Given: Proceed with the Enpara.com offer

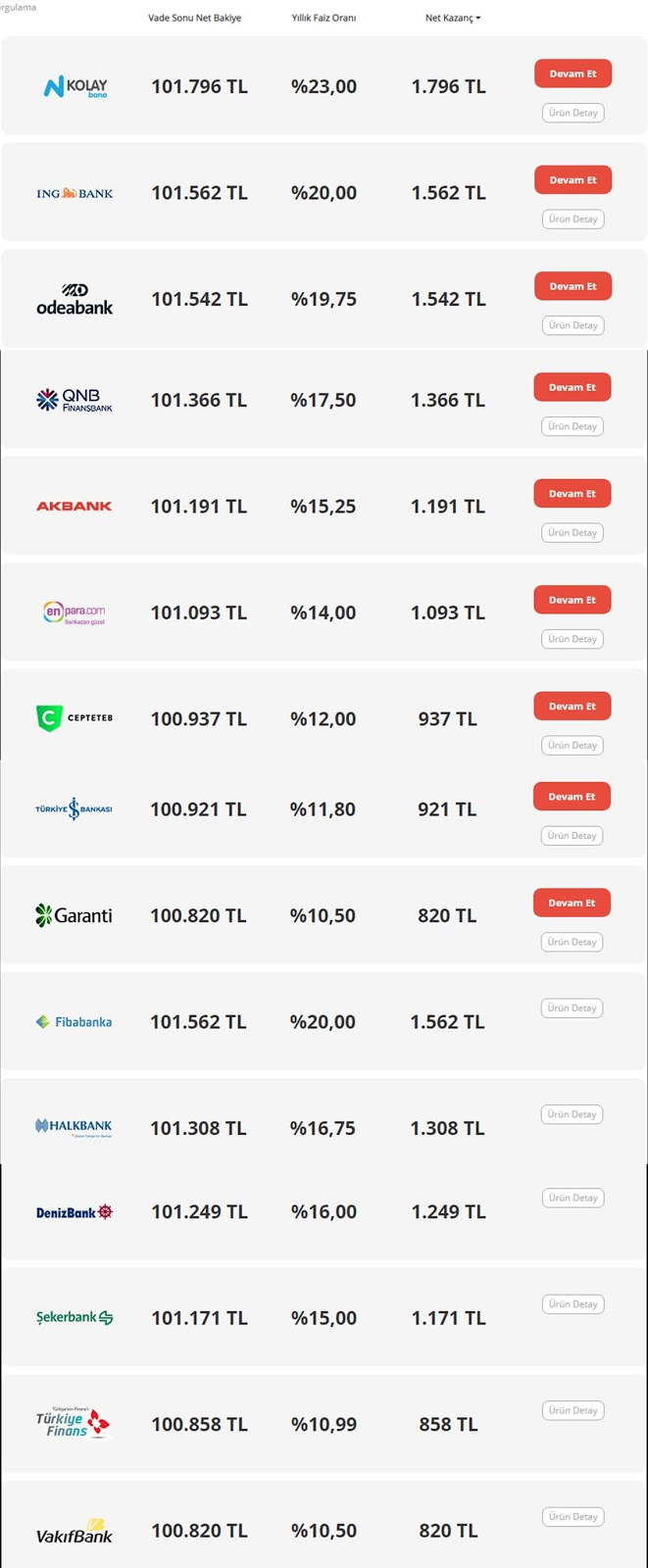Looking at the screenshot, I should pyautogui.click(x=573, y=600).
